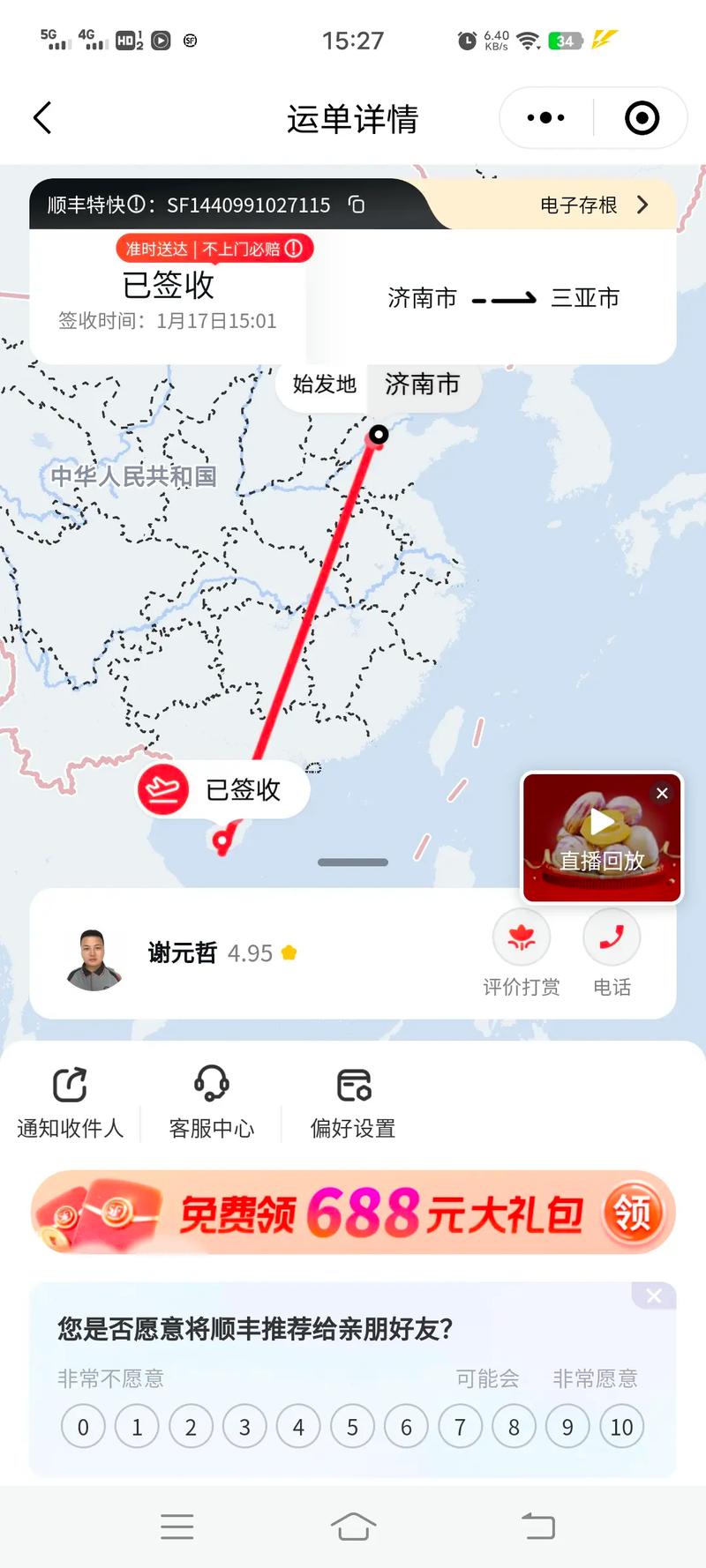The width and height of the screenshot is (706, 1568).
Task: Select rating 10 in the recommendation survey
Action: pyautogui.click(x=621, y=1426)
